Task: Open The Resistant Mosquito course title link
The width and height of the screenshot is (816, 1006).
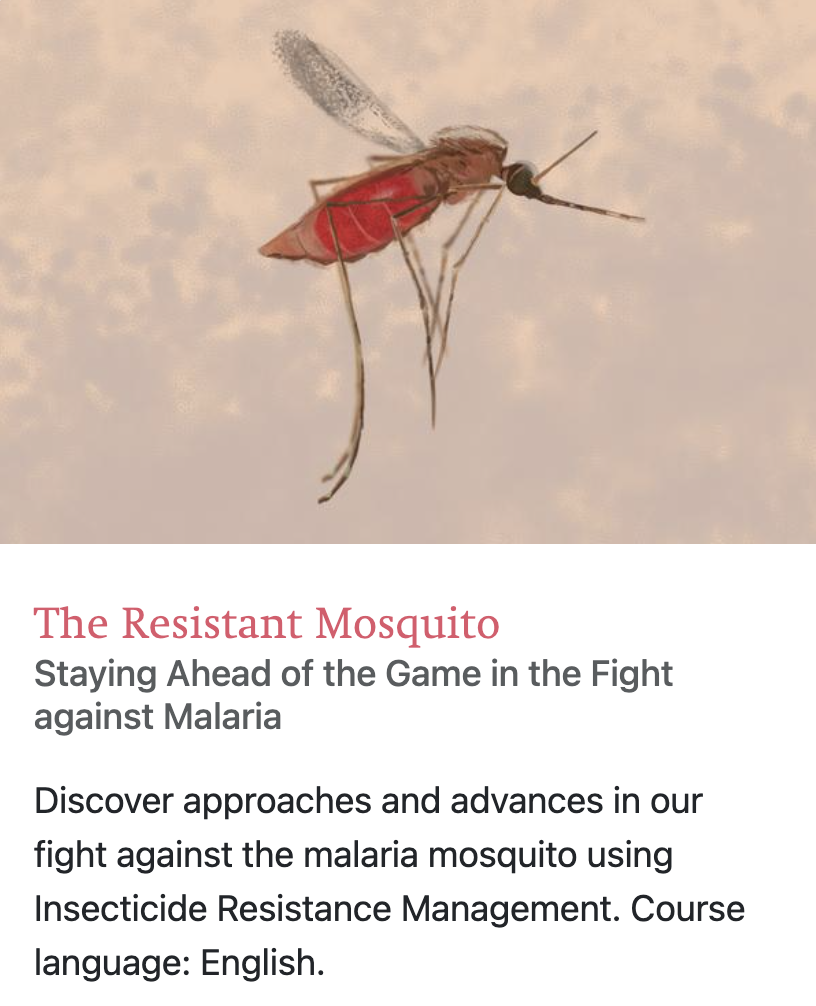Action: tap(266, 624)
